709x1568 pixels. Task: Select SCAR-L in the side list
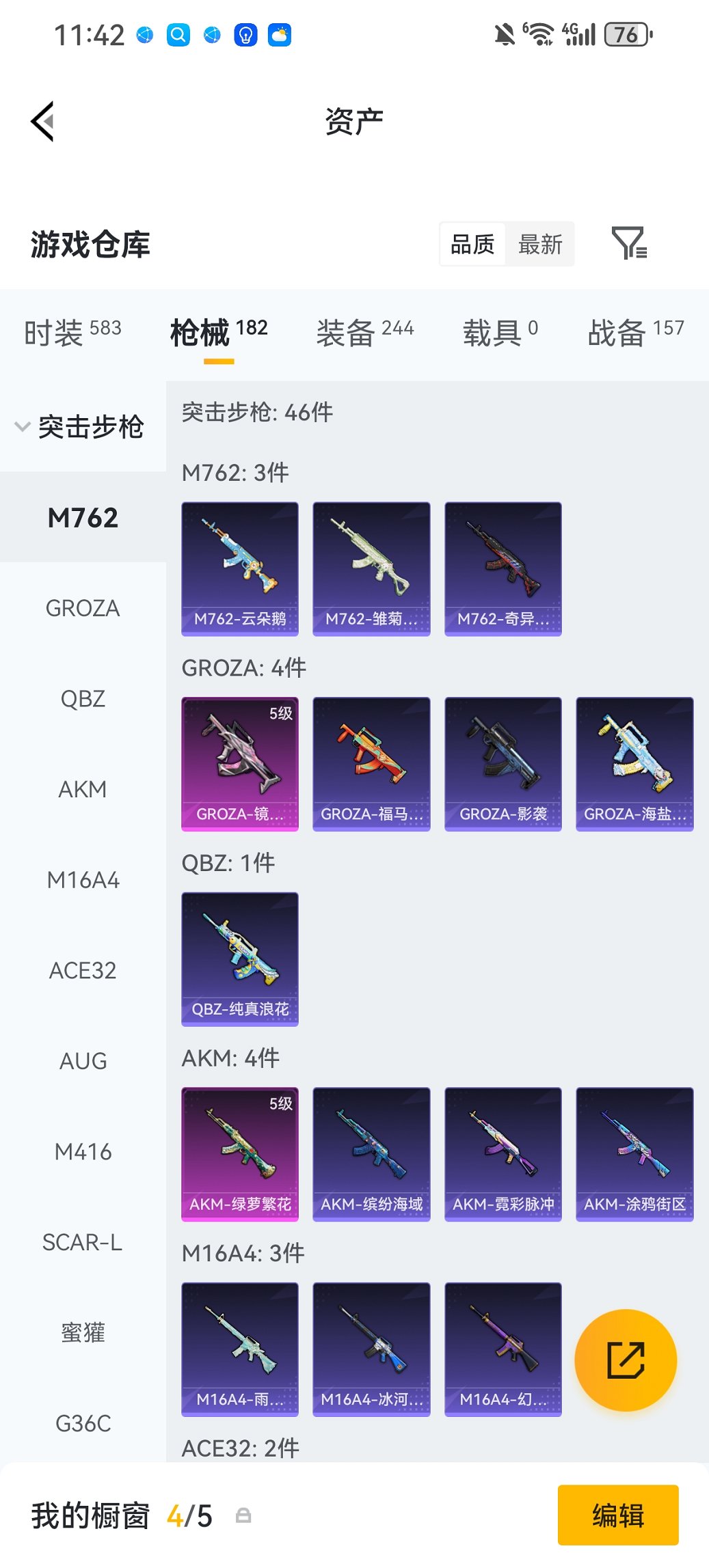(x=83, y=1242)
